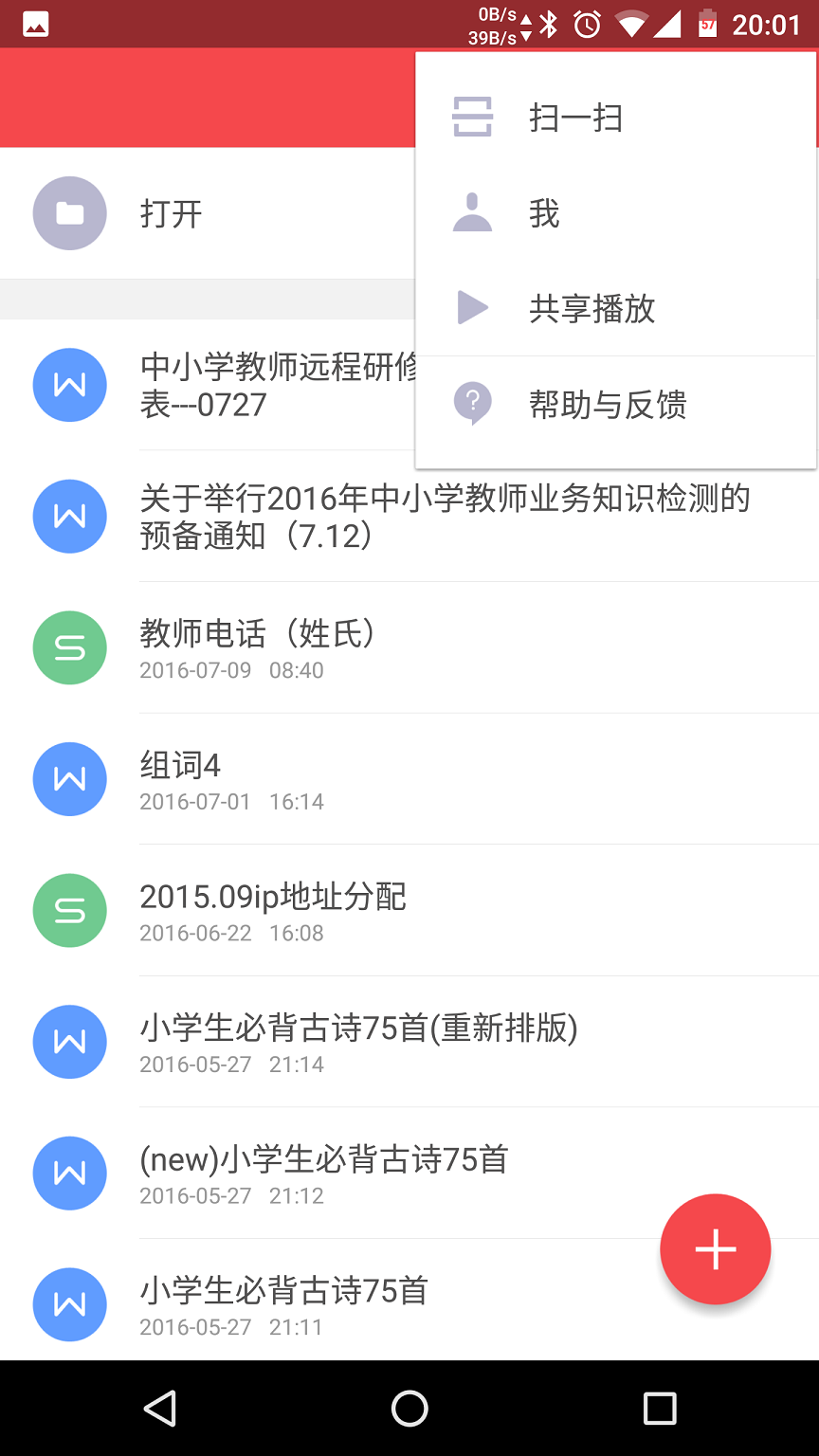
Task: Tap the red plus button to create
Action: pos(716,1249)
